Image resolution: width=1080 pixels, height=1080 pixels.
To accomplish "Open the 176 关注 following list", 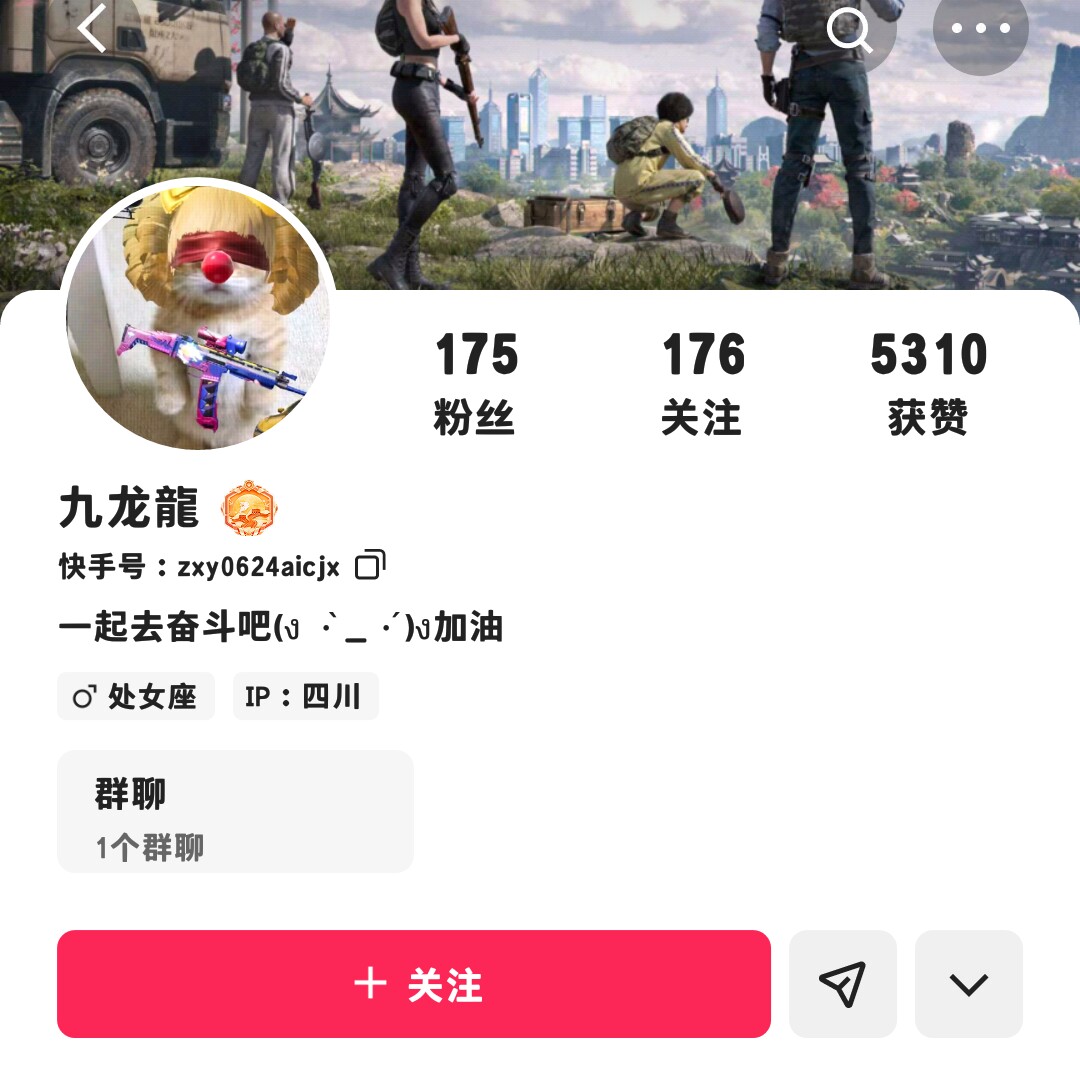I will (x=703, y=383).
